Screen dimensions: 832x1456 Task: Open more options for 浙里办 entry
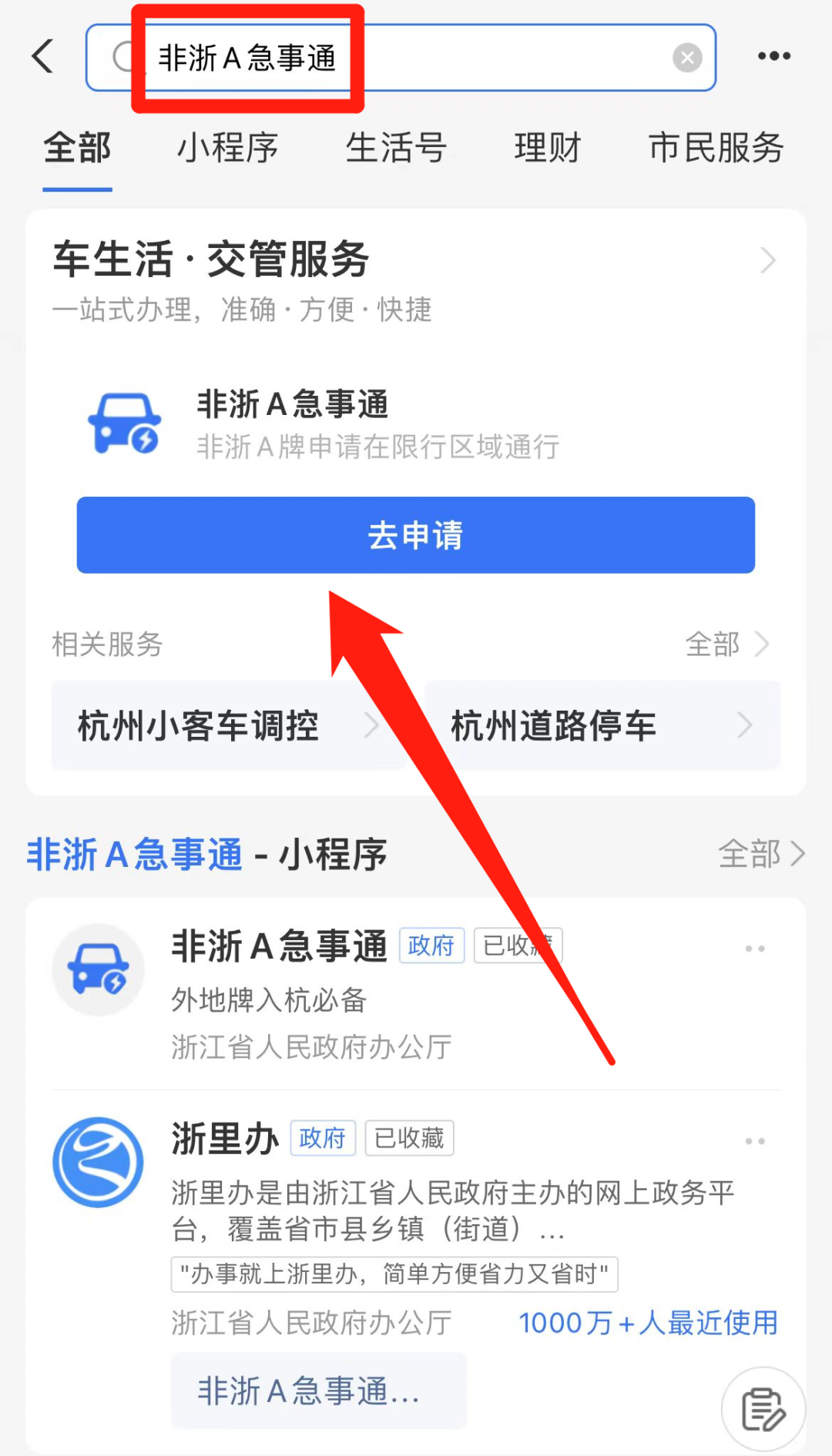pos(753,1140)
